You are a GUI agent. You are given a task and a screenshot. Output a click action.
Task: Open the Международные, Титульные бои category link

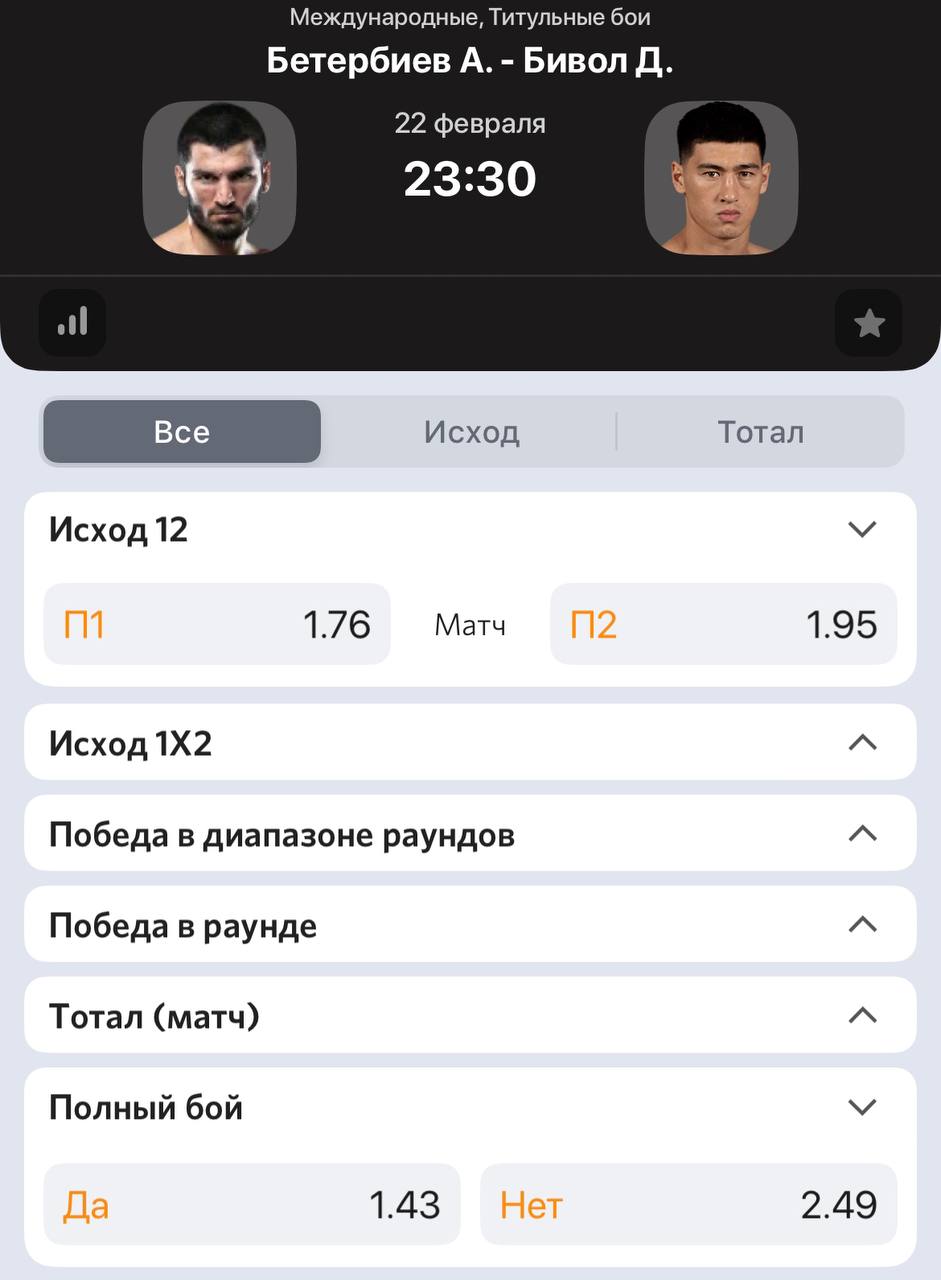[470, 16]
